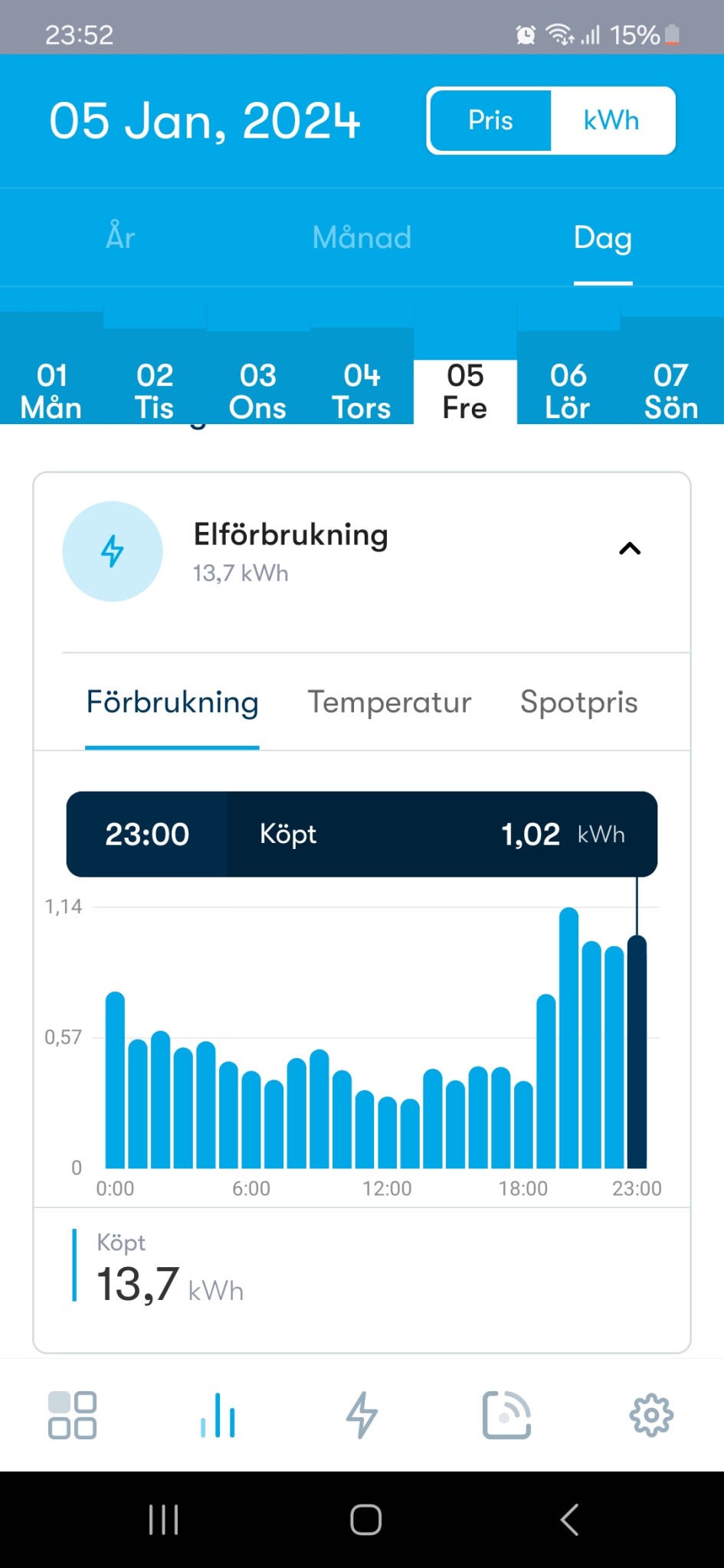
Task: Switch the display to Pris
Action: (x=490, y=120)
